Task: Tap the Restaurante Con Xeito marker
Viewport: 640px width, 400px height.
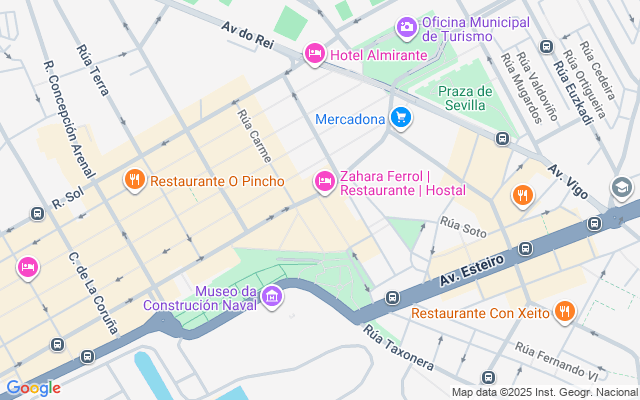Action: click(565, 312)
